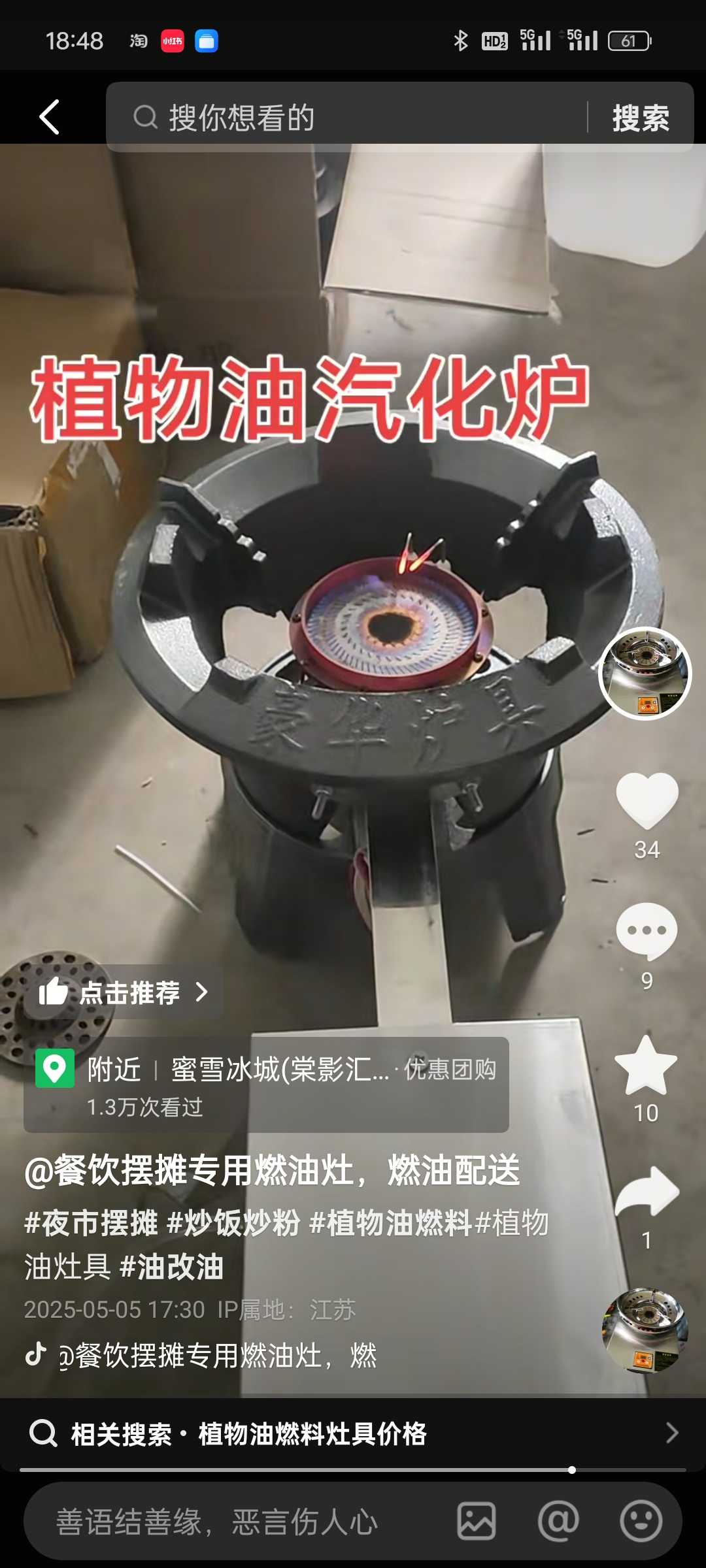Mention someone with the @ icon

click(558, 1521)
